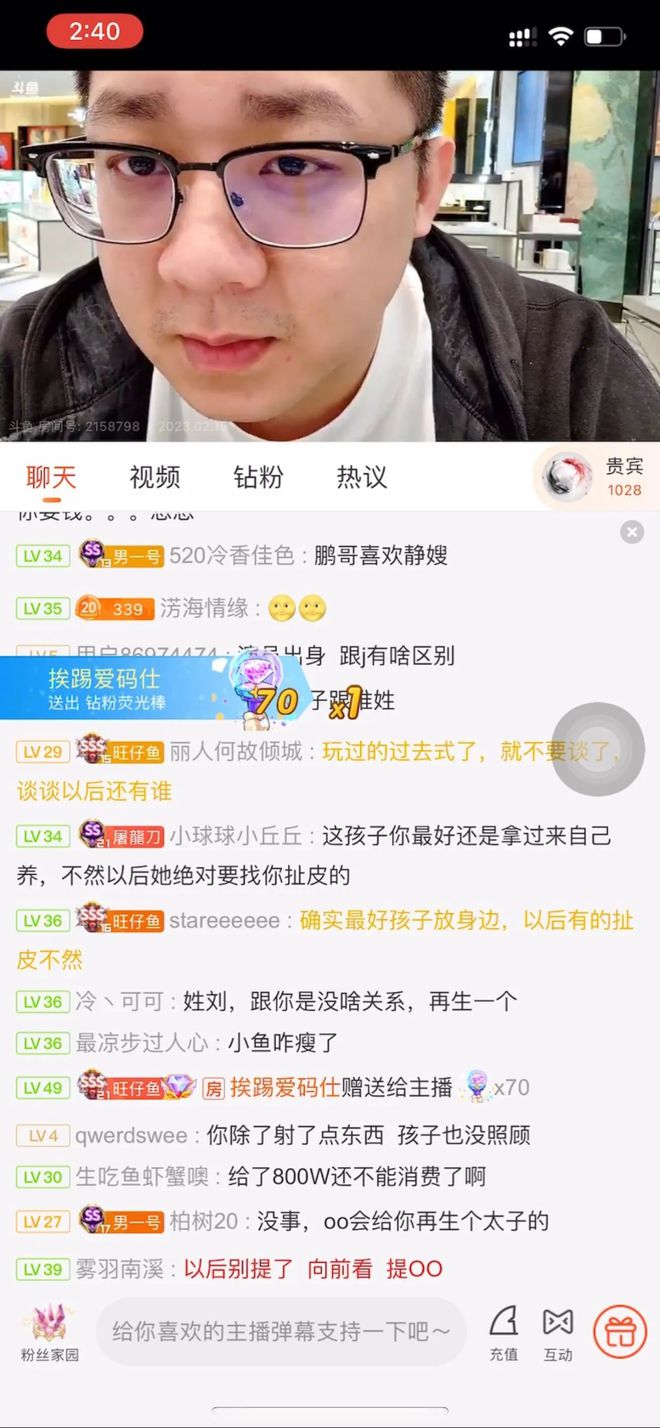This screenshot has width=660, height=1428.
Task: Open the 充值 recharge option
Action: pos(503,1333)
